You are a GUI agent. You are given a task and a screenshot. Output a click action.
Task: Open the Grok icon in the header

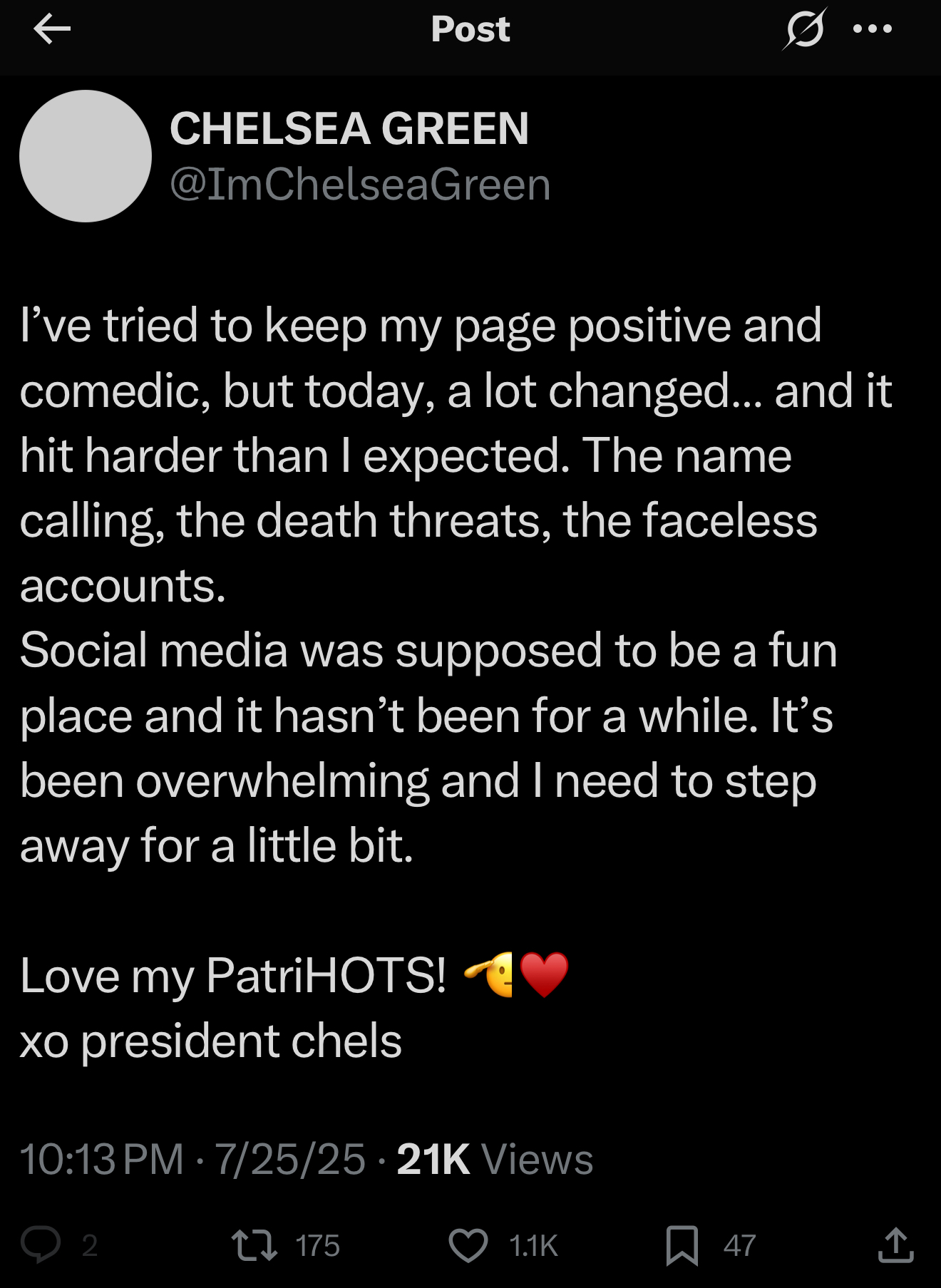[x=805, y=29]
